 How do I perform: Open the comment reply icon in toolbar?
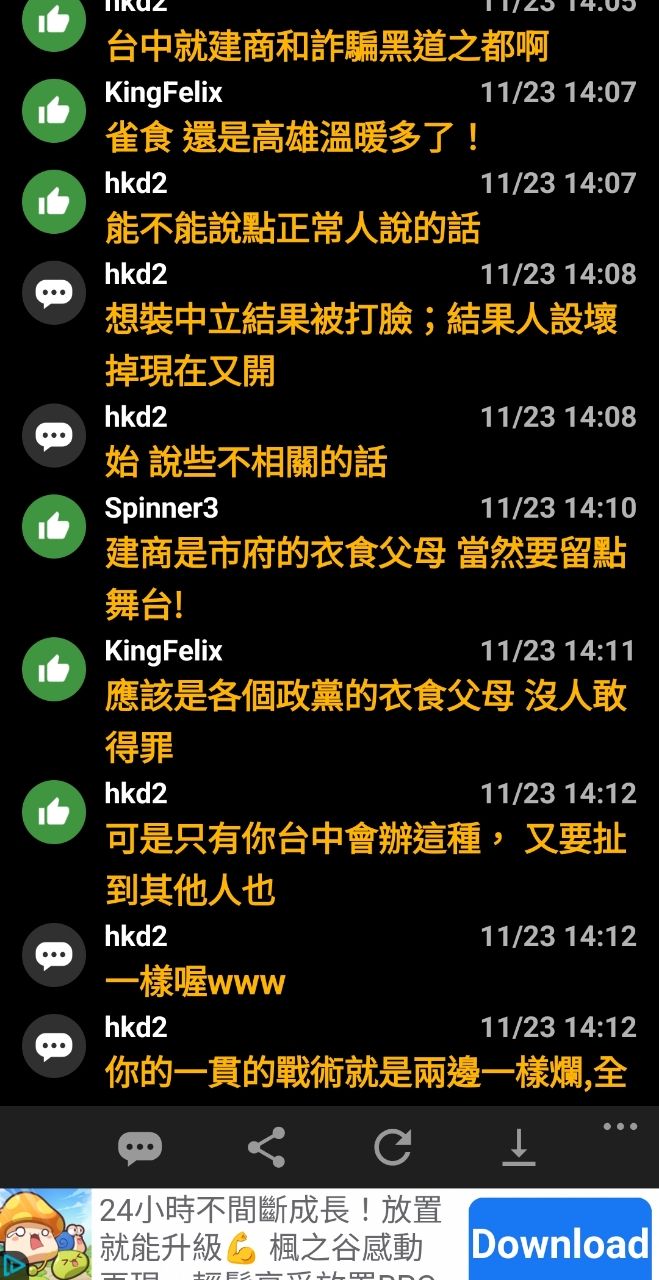click(x=140, y=1147)
